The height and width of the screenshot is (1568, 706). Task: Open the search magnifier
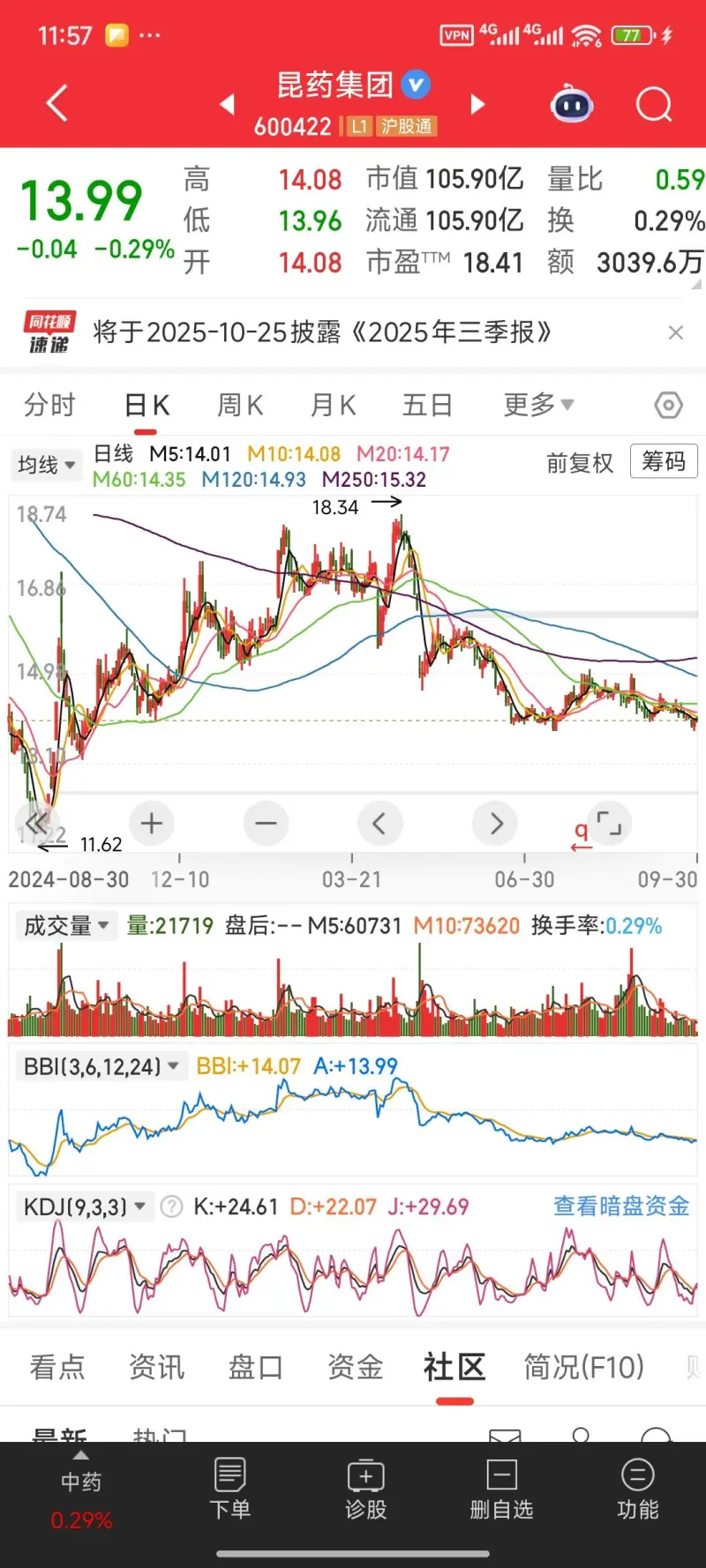tap(654, 105)
